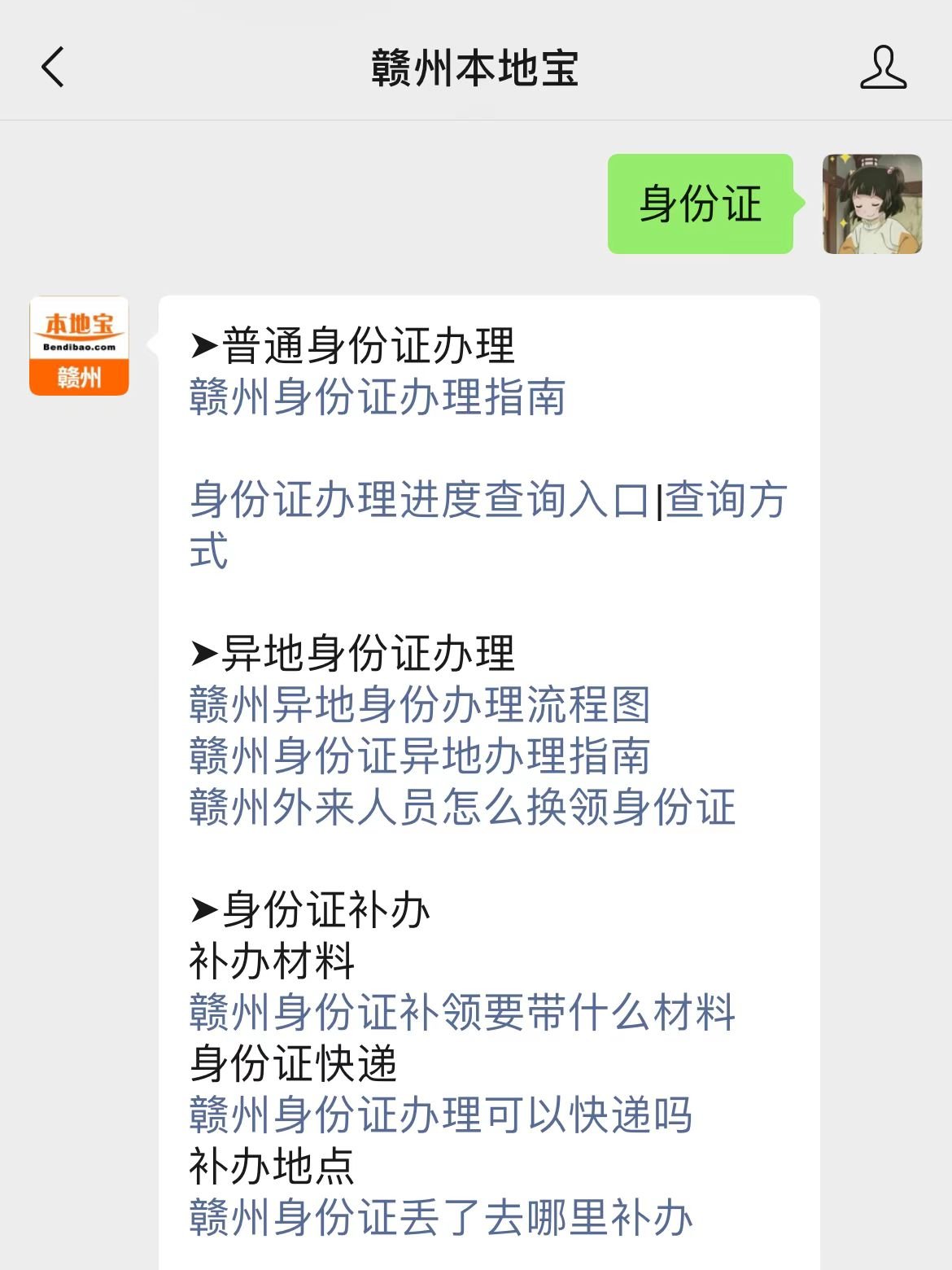Open 赣州身份证办理可以快递吗 link
This screenshot has width=952, height=1270.
(x=440, y=1115)
